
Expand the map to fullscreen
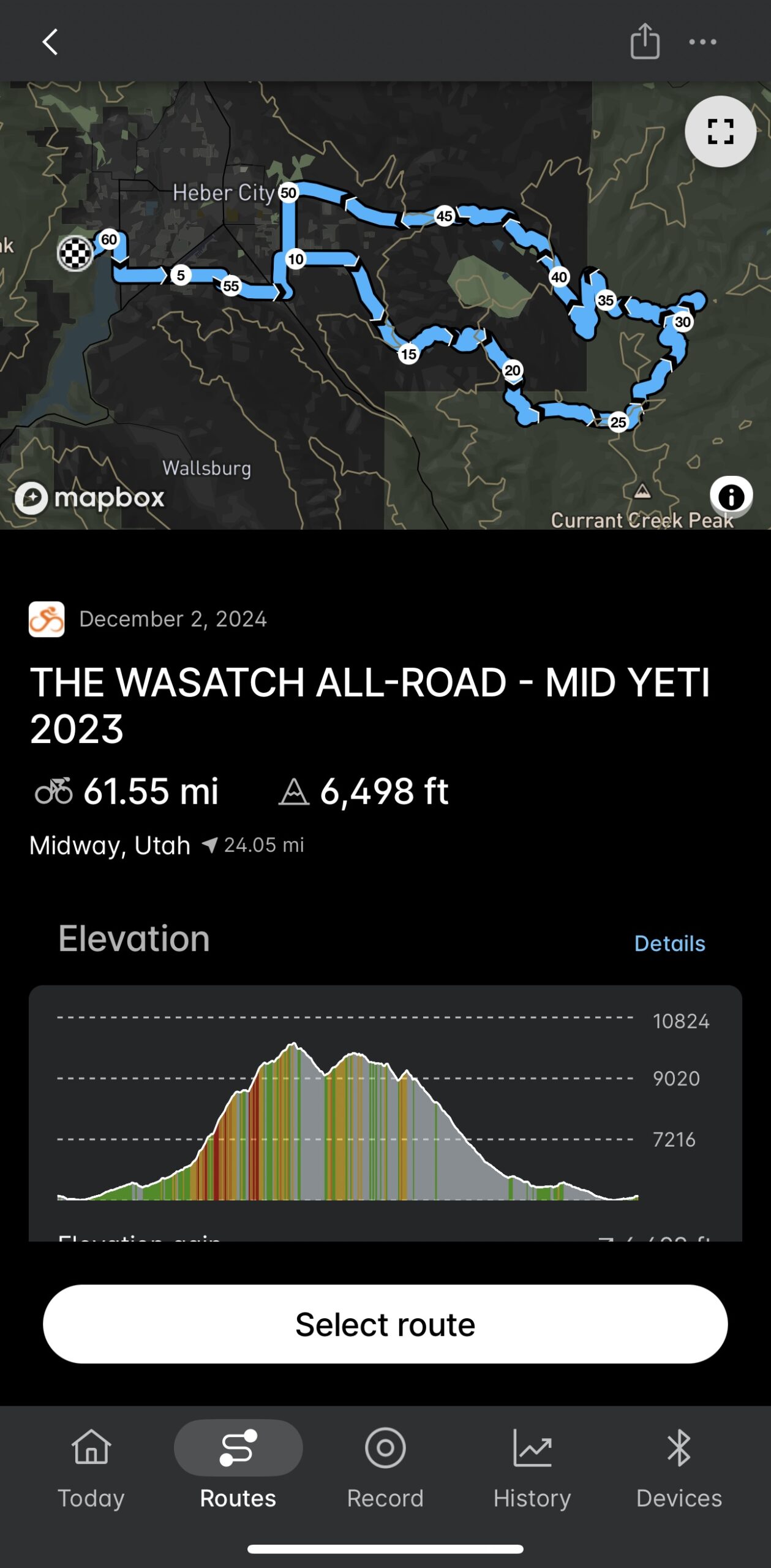720,132
